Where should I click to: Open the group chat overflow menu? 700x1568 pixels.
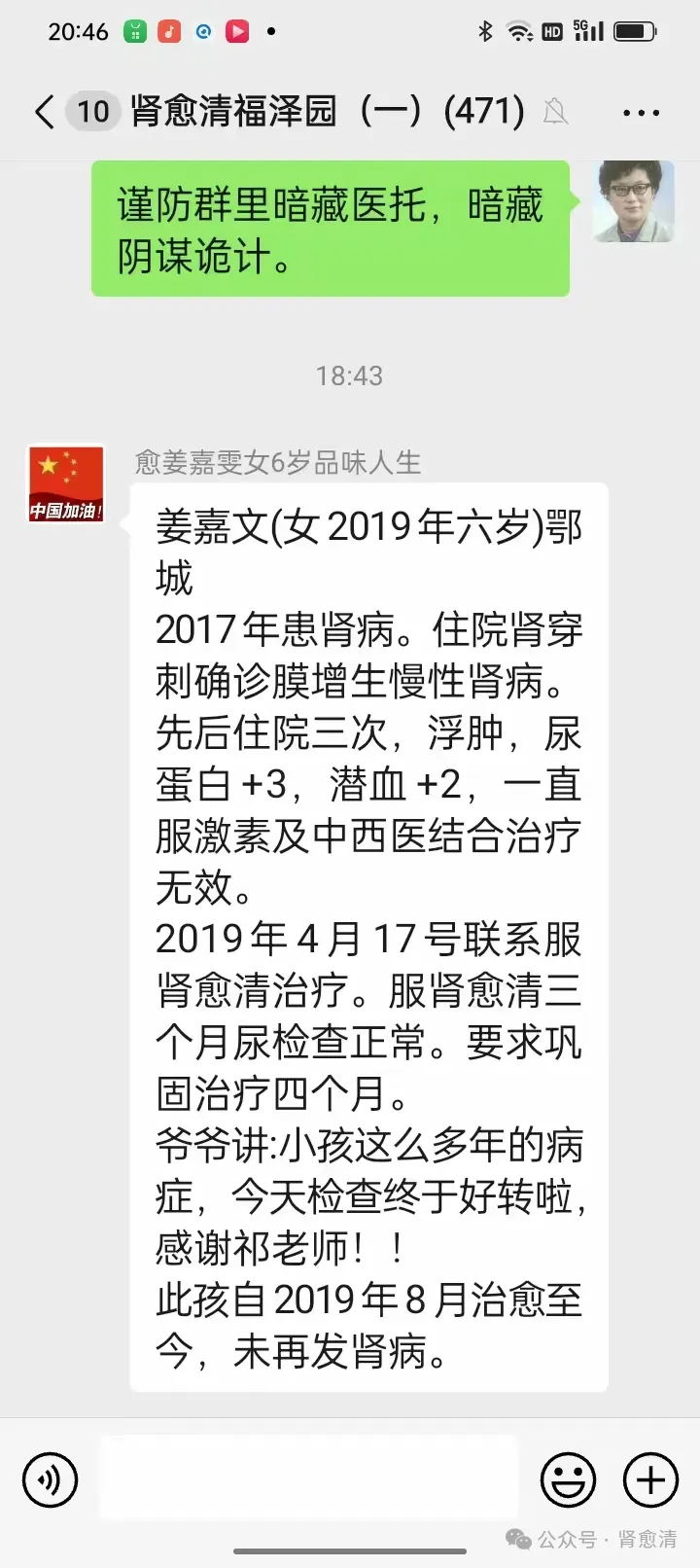641,113
